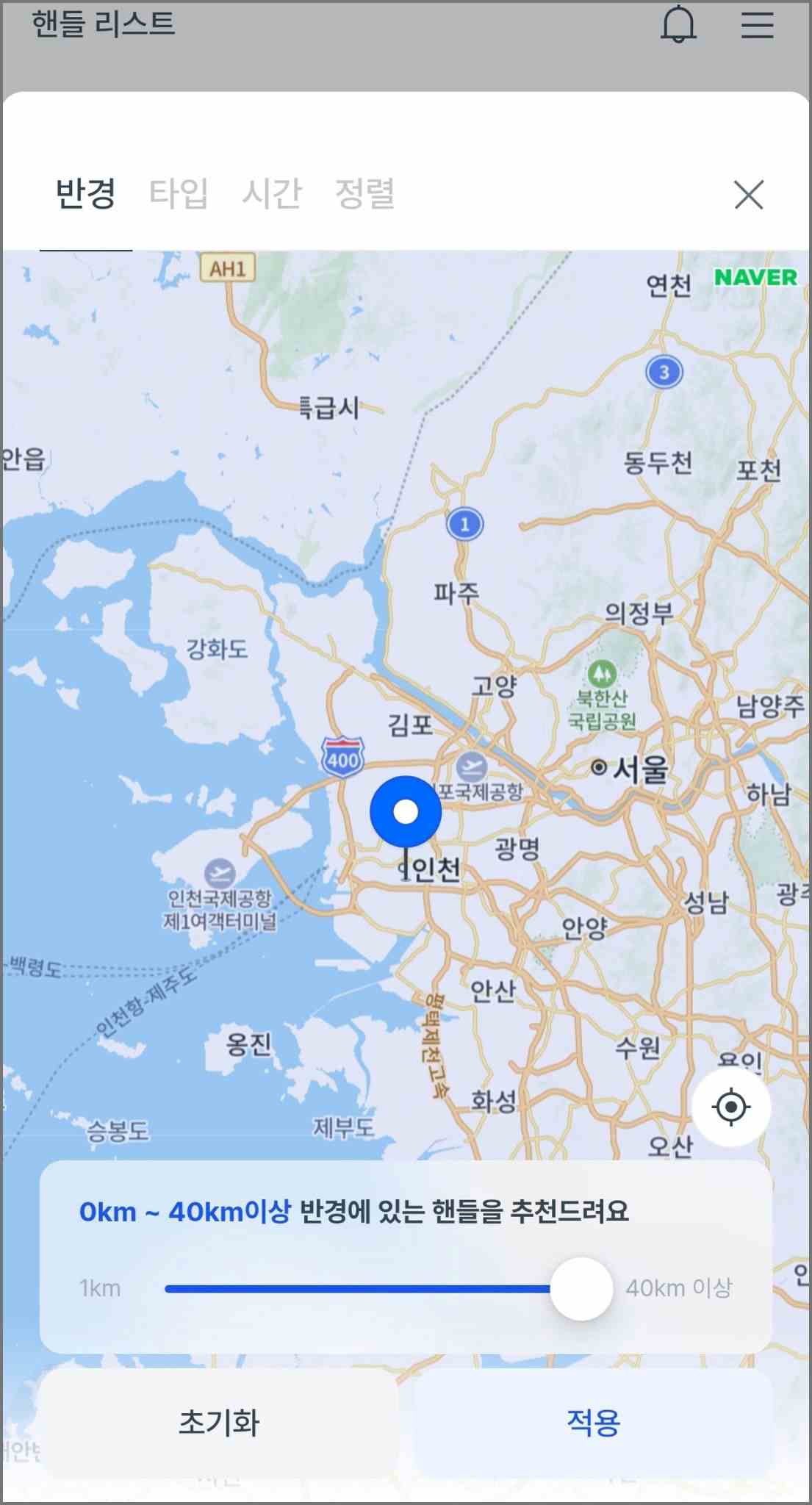Open the notification bell icon

(679, 24)
